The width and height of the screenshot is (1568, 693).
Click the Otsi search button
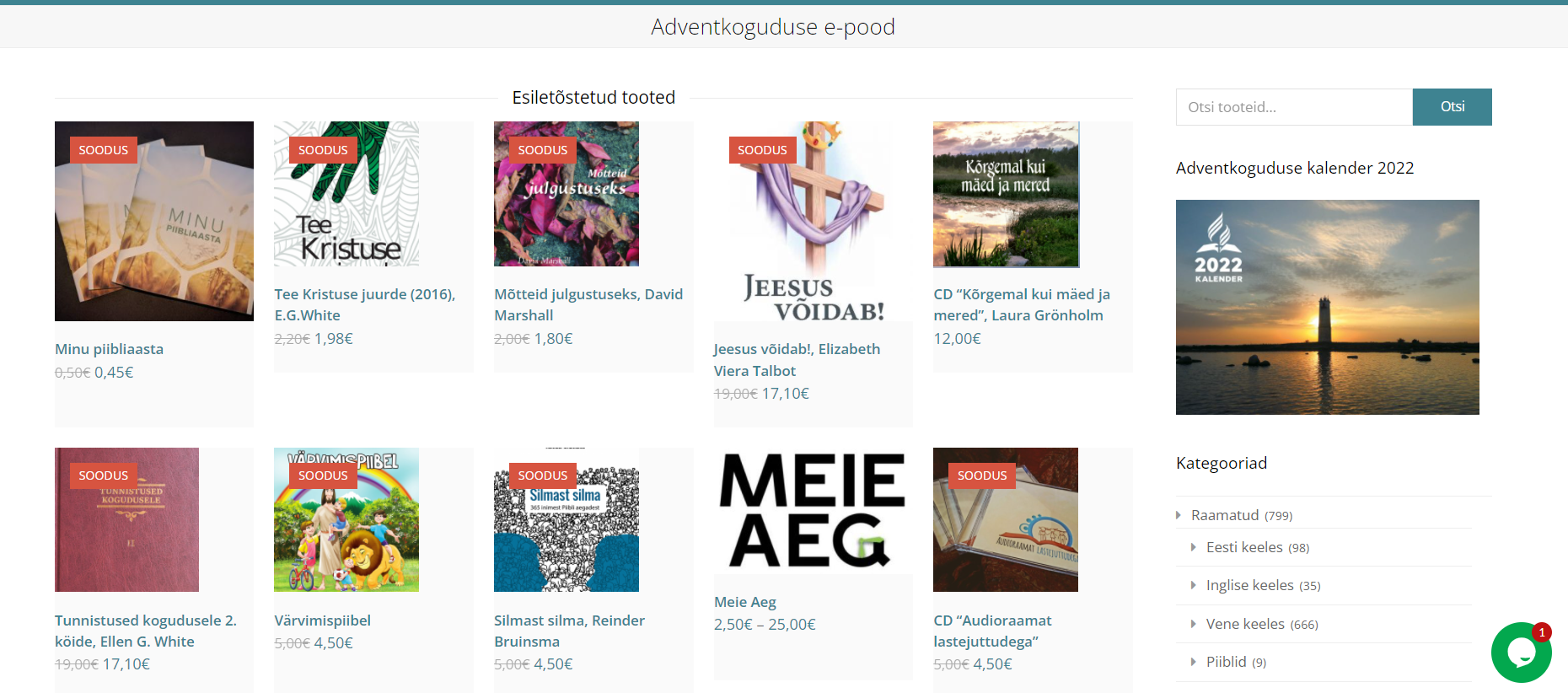(1452, 107)
